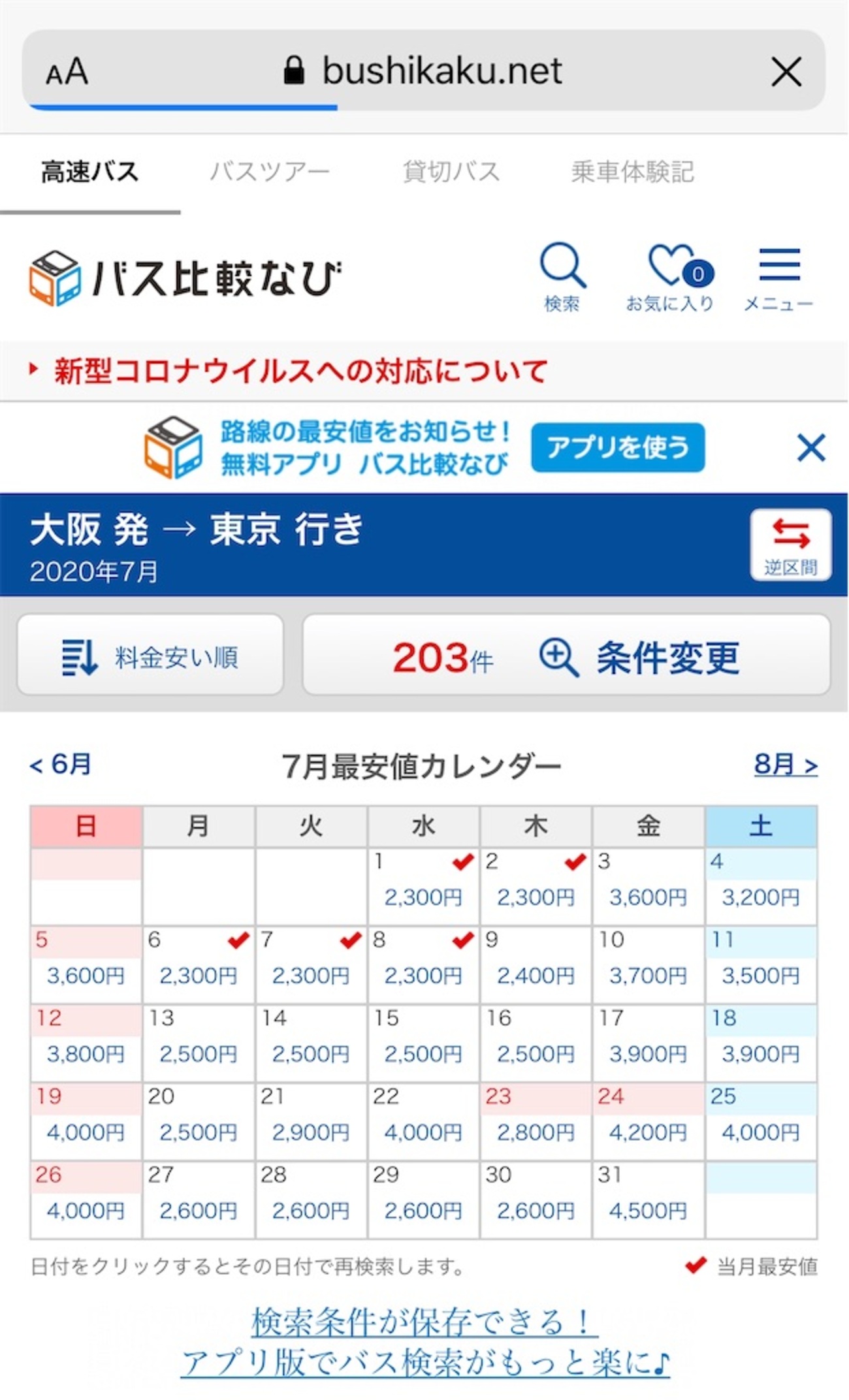Image resolution: width=849 pixels, height=1400 pixels.
Task: Switch to the 貸切バス tab
Action: tap(451, 172)
